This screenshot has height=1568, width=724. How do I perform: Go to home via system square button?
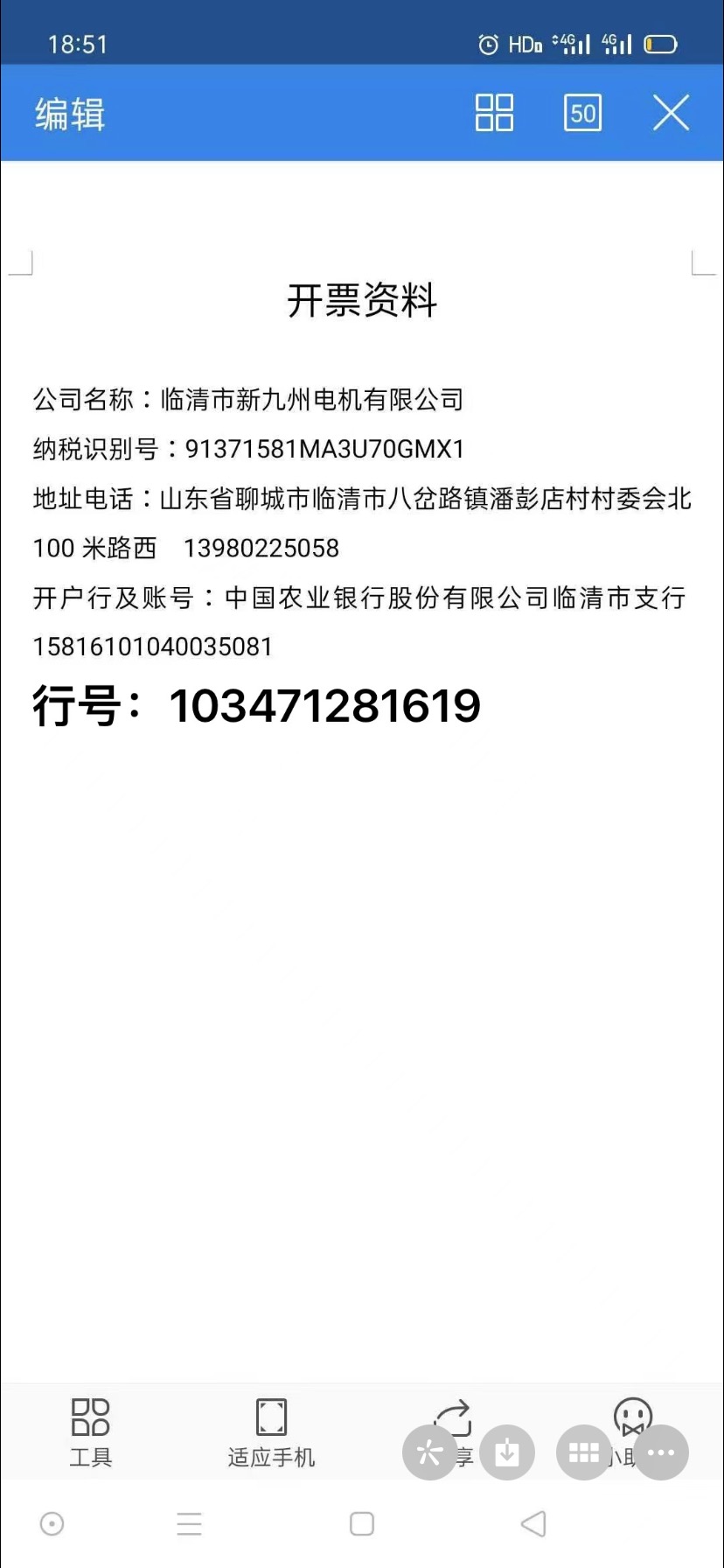(361, 1523)
